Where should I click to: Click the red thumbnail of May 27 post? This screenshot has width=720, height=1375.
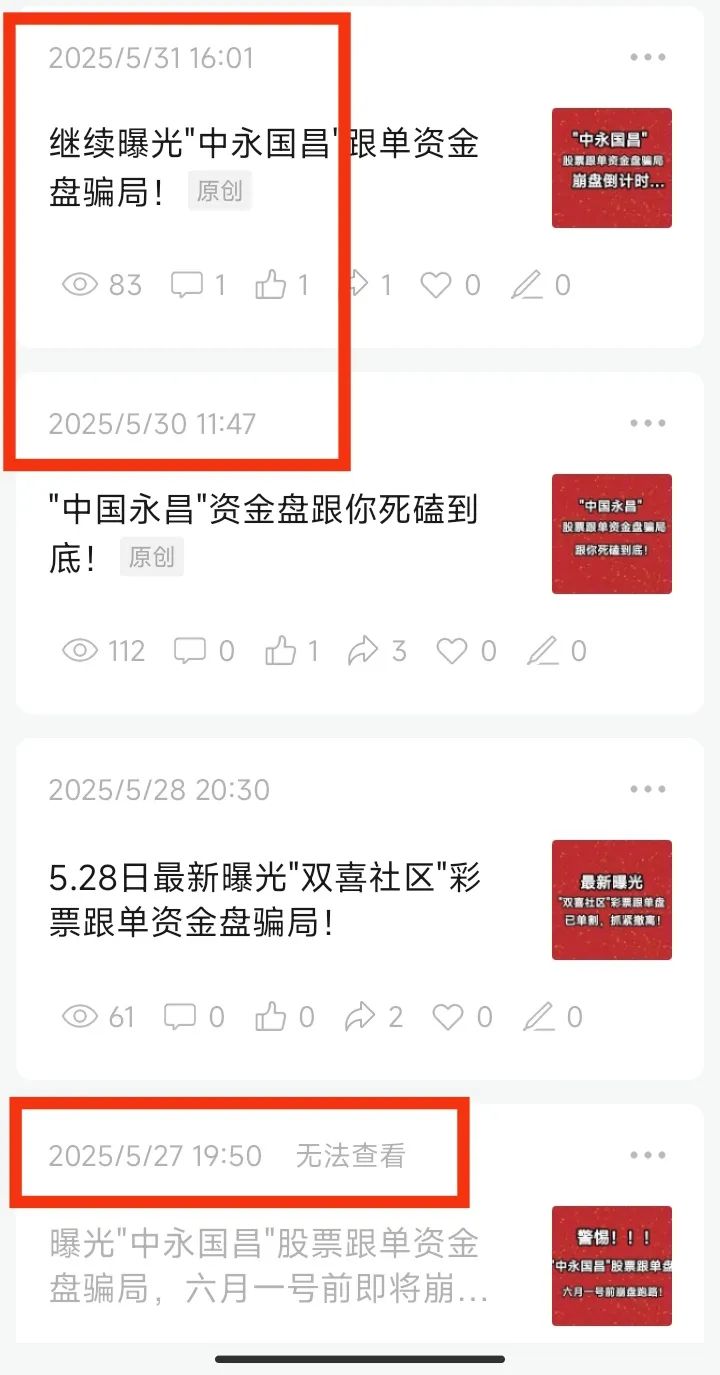tap(612, 1267)
